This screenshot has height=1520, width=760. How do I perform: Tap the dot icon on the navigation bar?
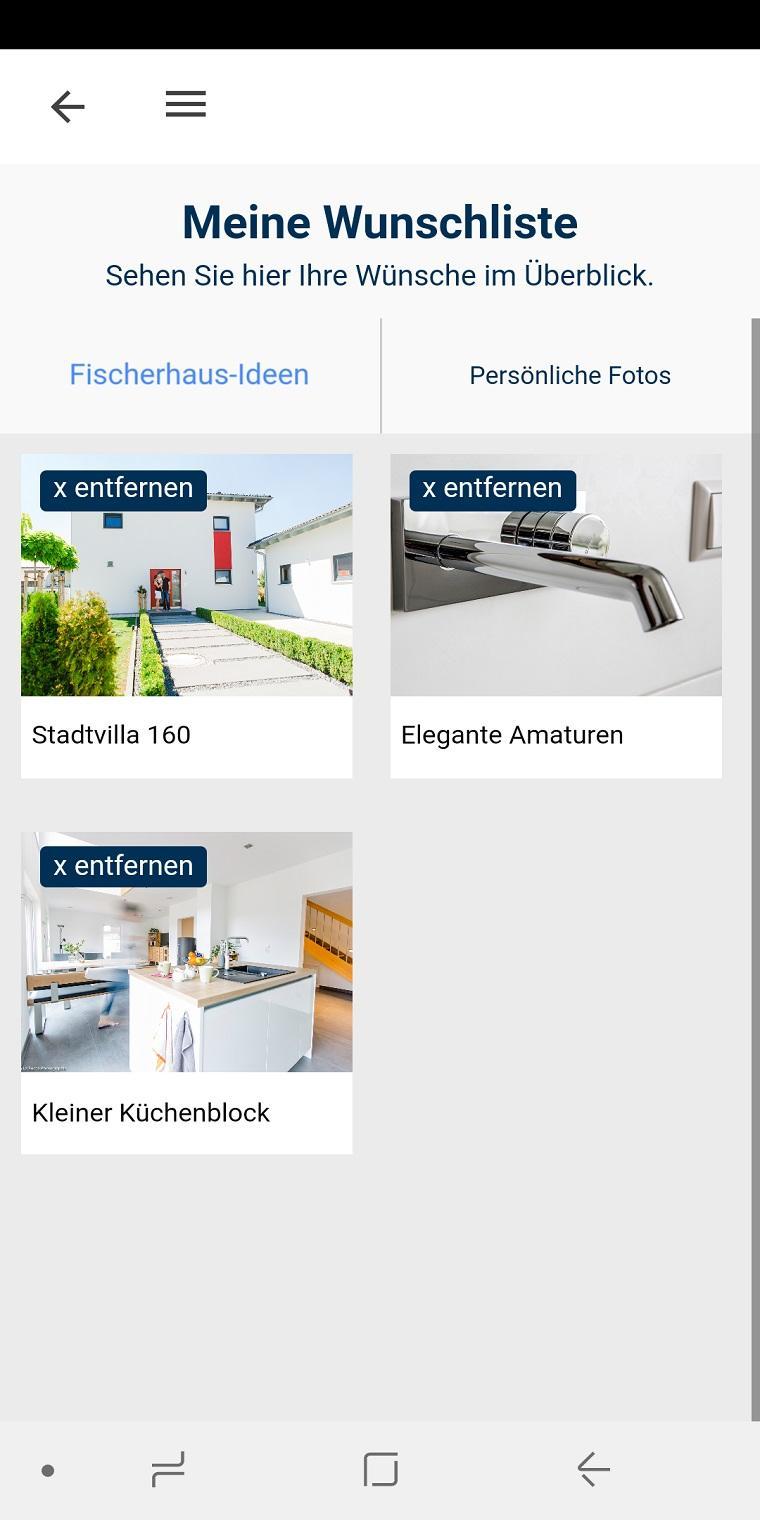(x=48, y=1470)
